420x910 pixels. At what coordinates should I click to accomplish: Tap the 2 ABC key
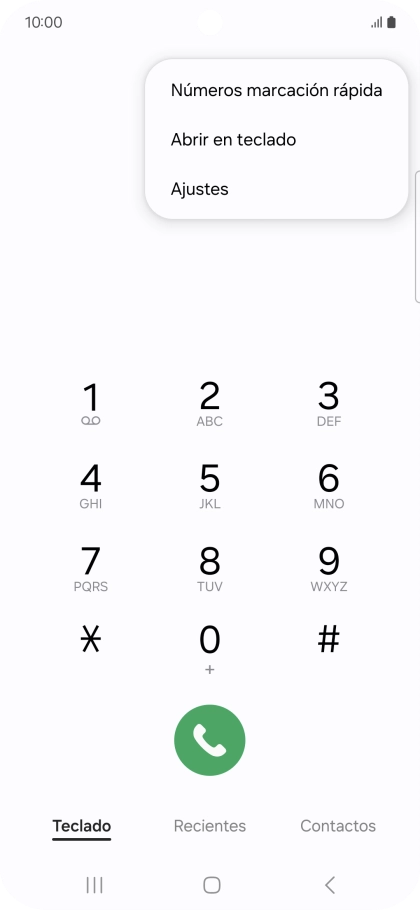(209, 404)
